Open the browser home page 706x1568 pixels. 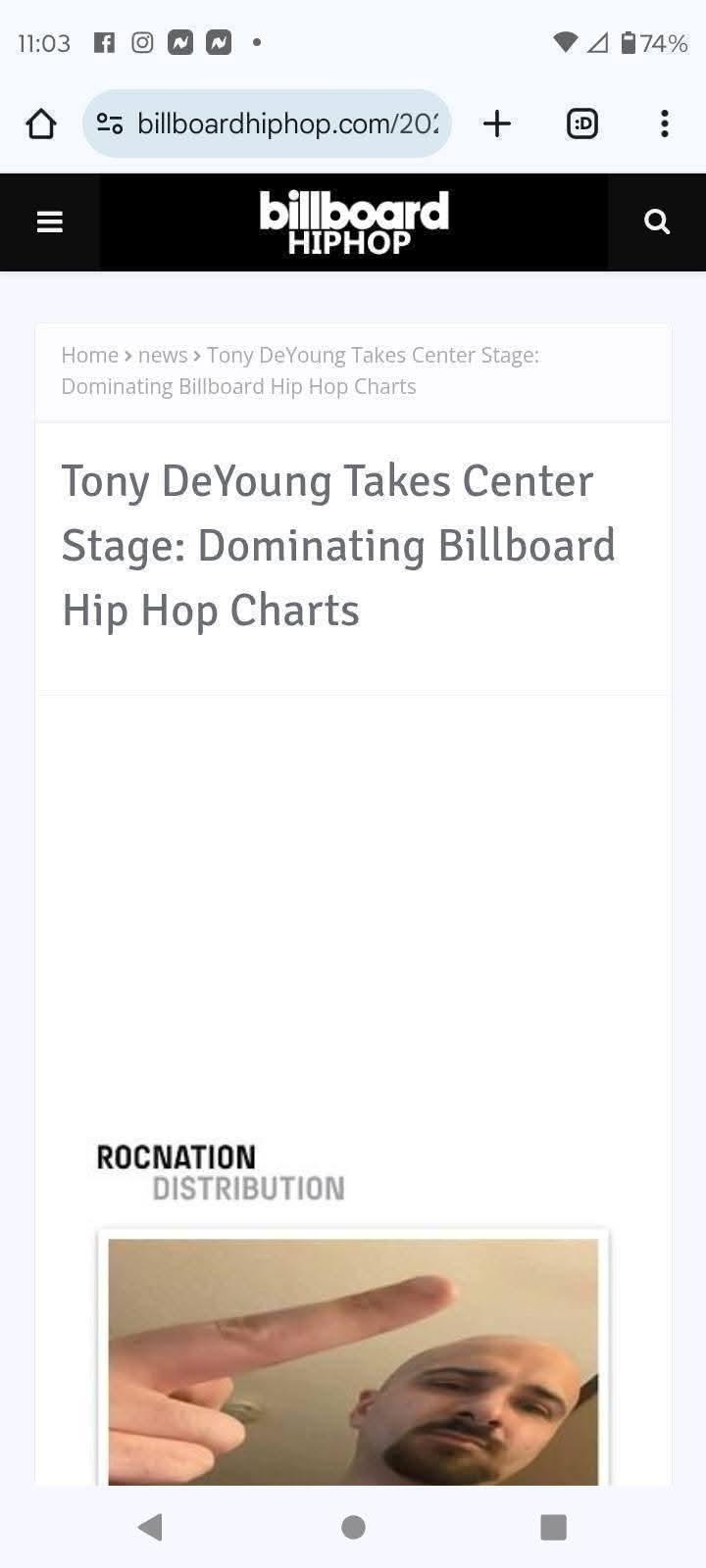pyautogui.click(x=41, y=123)
